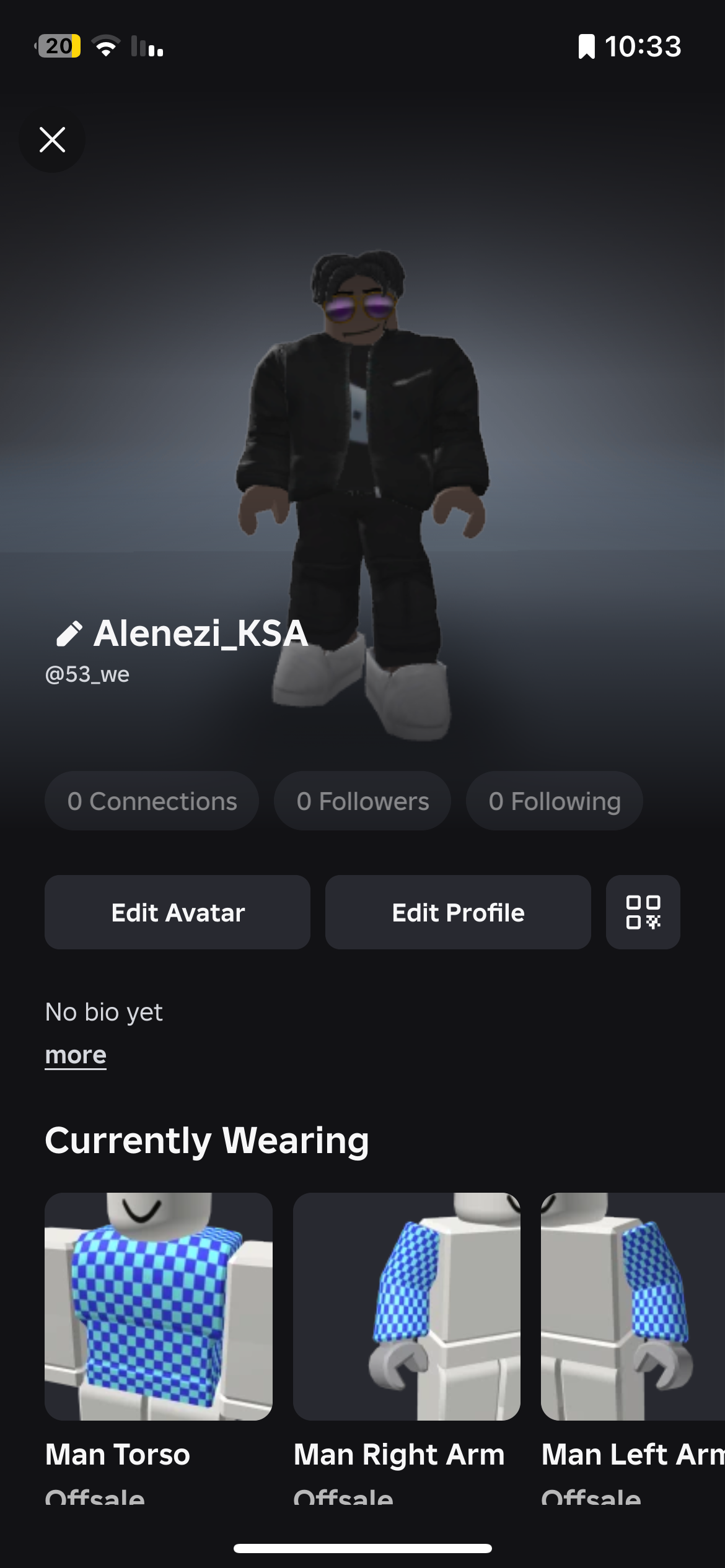
Task: Show the 0 Following list
Action: click(554, 801)
